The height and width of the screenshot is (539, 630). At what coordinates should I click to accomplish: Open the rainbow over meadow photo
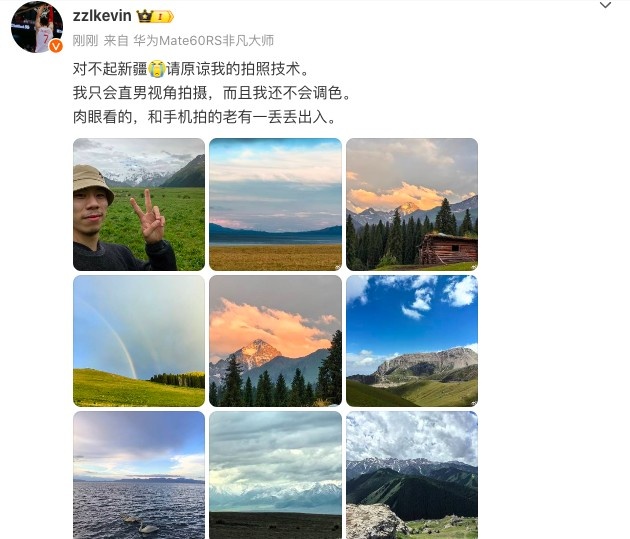(x=139, y=341)
